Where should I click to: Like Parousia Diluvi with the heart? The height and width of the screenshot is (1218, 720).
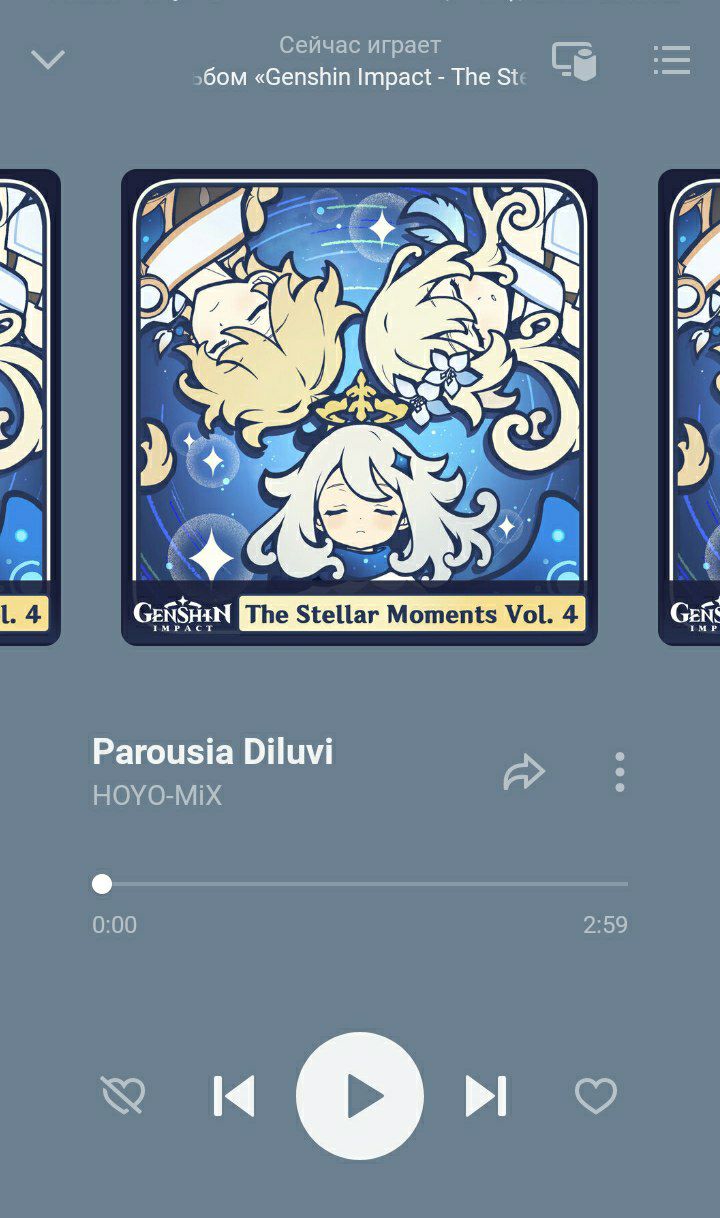tap(596, 1096)
